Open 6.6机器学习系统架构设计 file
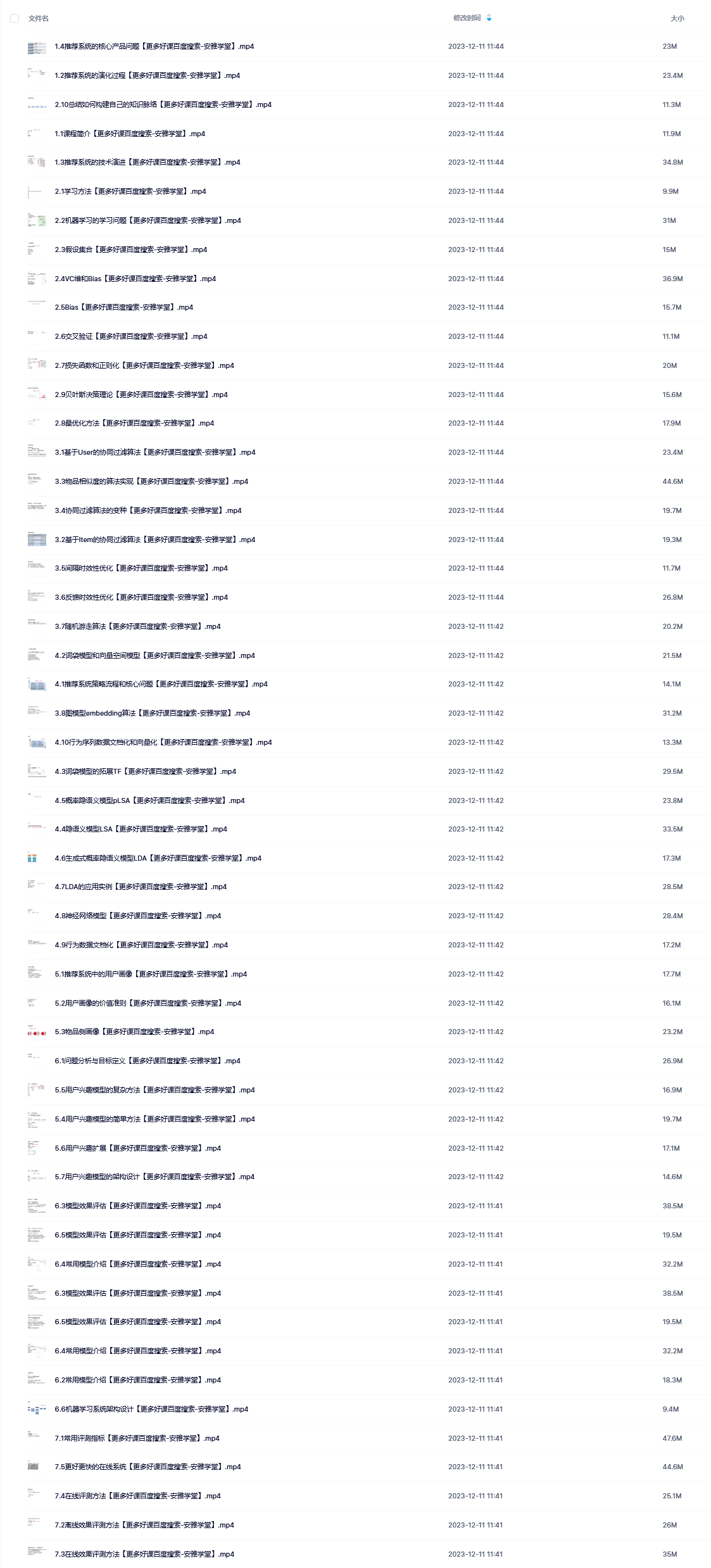 pos(151,1410)
